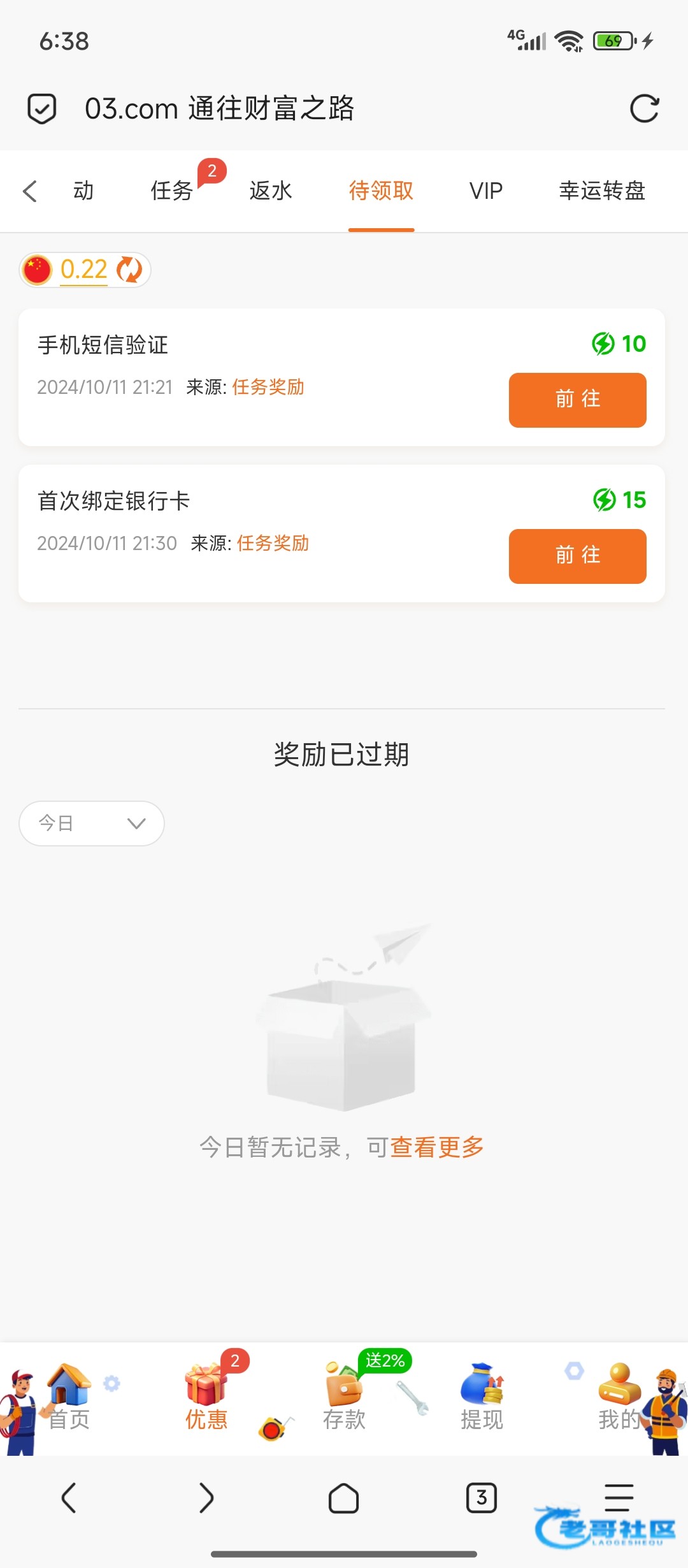
Task: Go to the 首页 tab
Action: (69, 1396)
